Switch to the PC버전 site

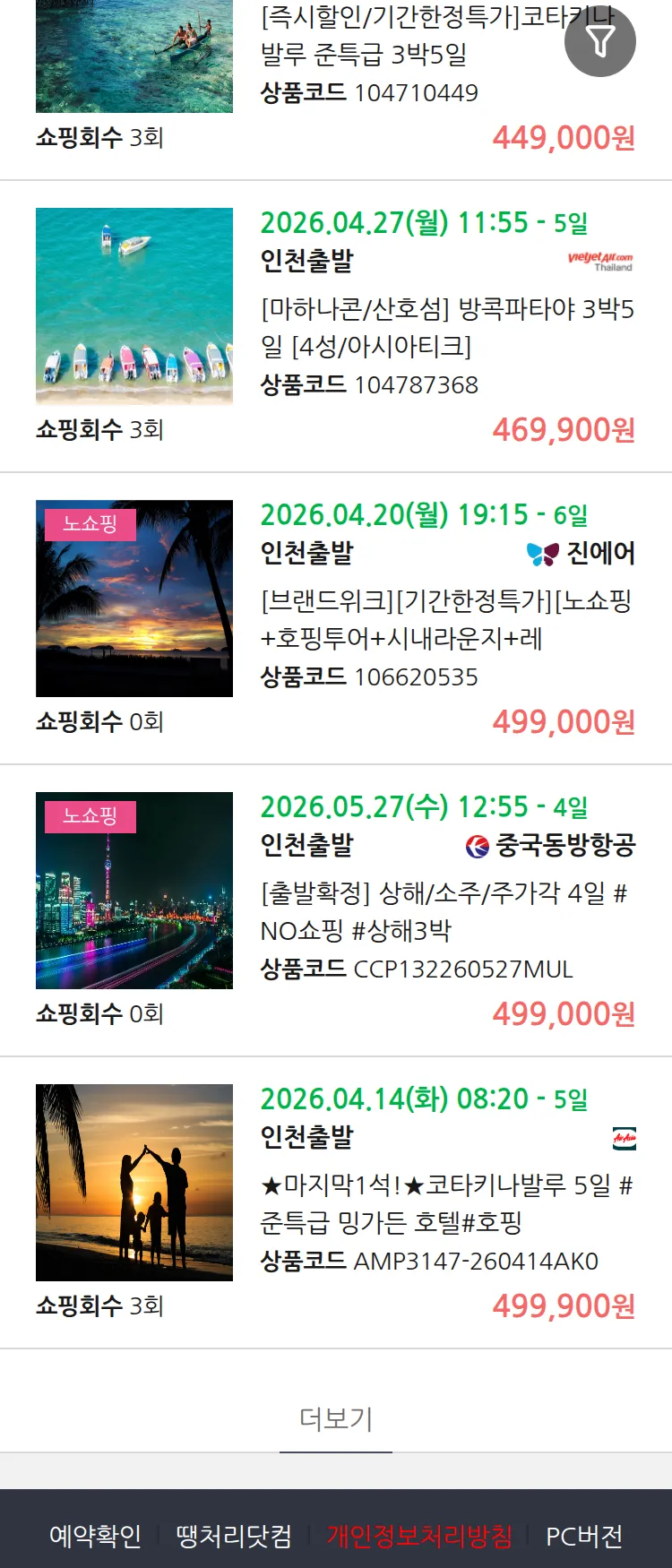tap(584, 1536)
